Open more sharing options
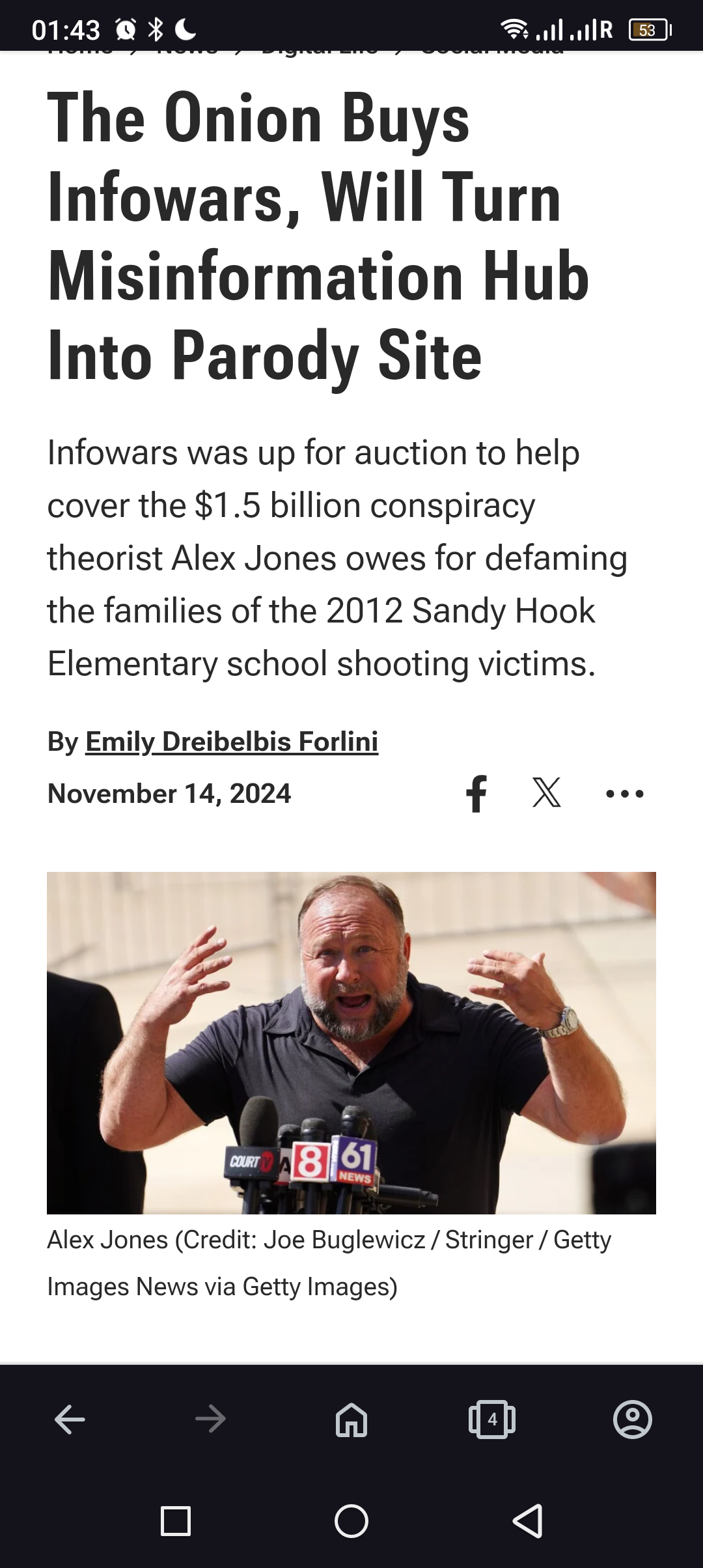Viewport: 703px width, 1568px height. [x=624, y=793]
